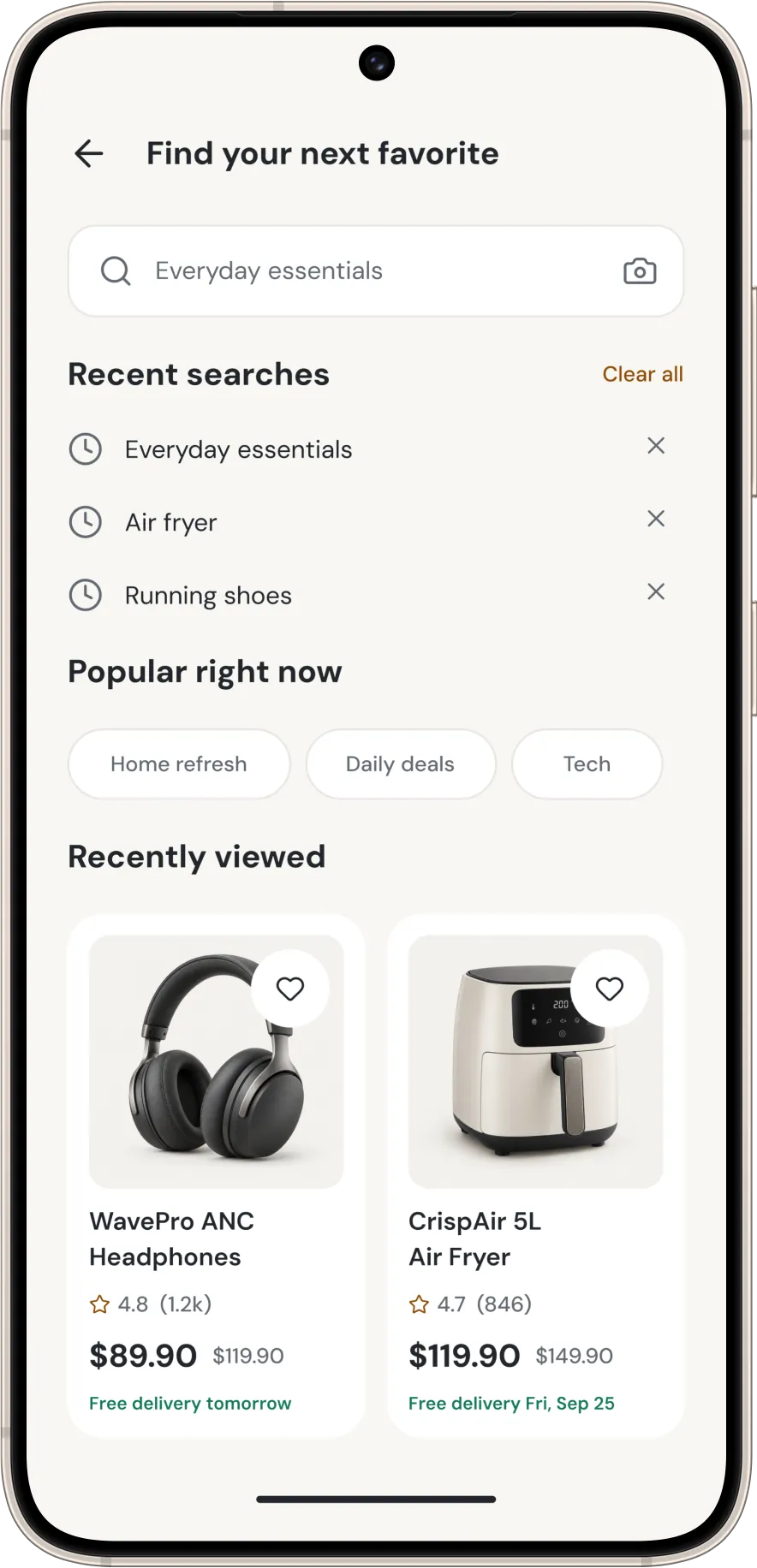Open camera search in the search bar

click(640, 271)
